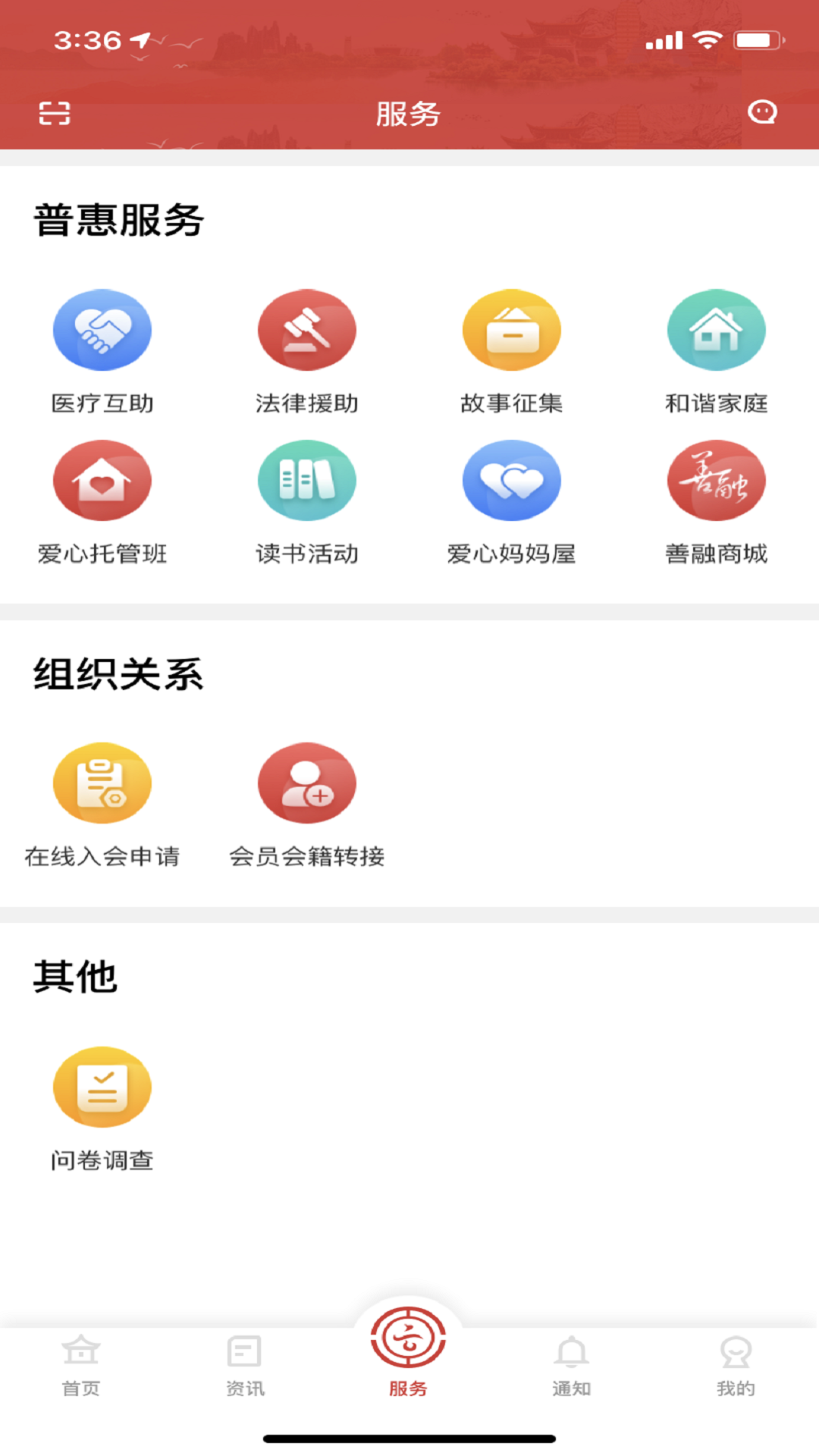Select the 法律援助 legal aid icon
The width and height of the screenshot is (819, 1456).
coord(307,330)
